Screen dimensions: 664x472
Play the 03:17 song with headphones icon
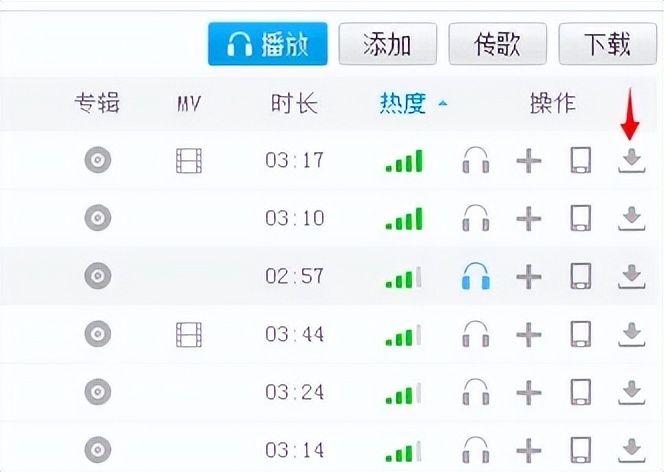pyautogui.click(x=476, y=160)
